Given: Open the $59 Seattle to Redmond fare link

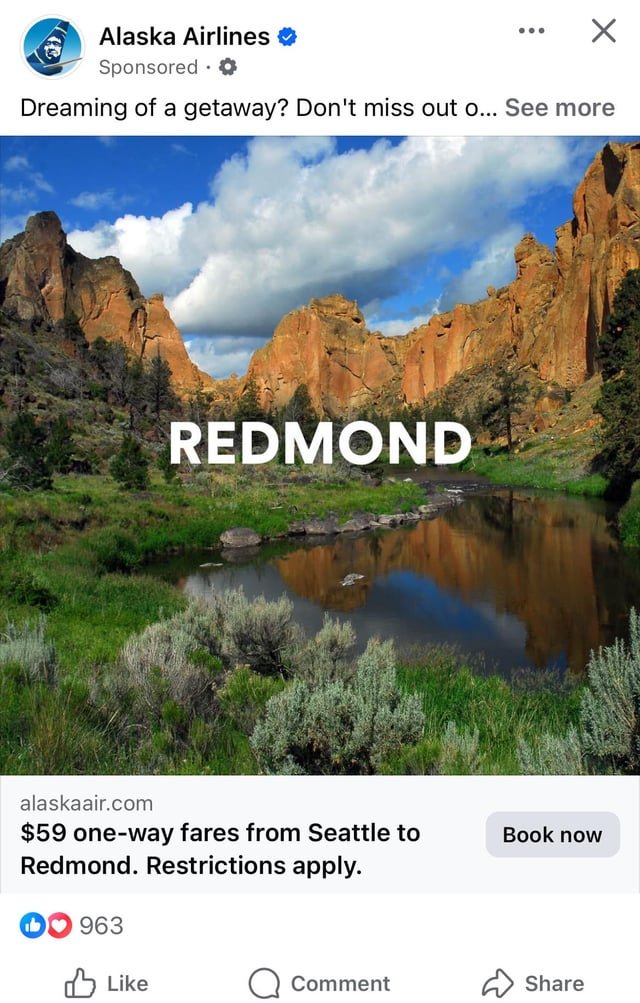Looking at the screenshot, I should pos(220,849).
